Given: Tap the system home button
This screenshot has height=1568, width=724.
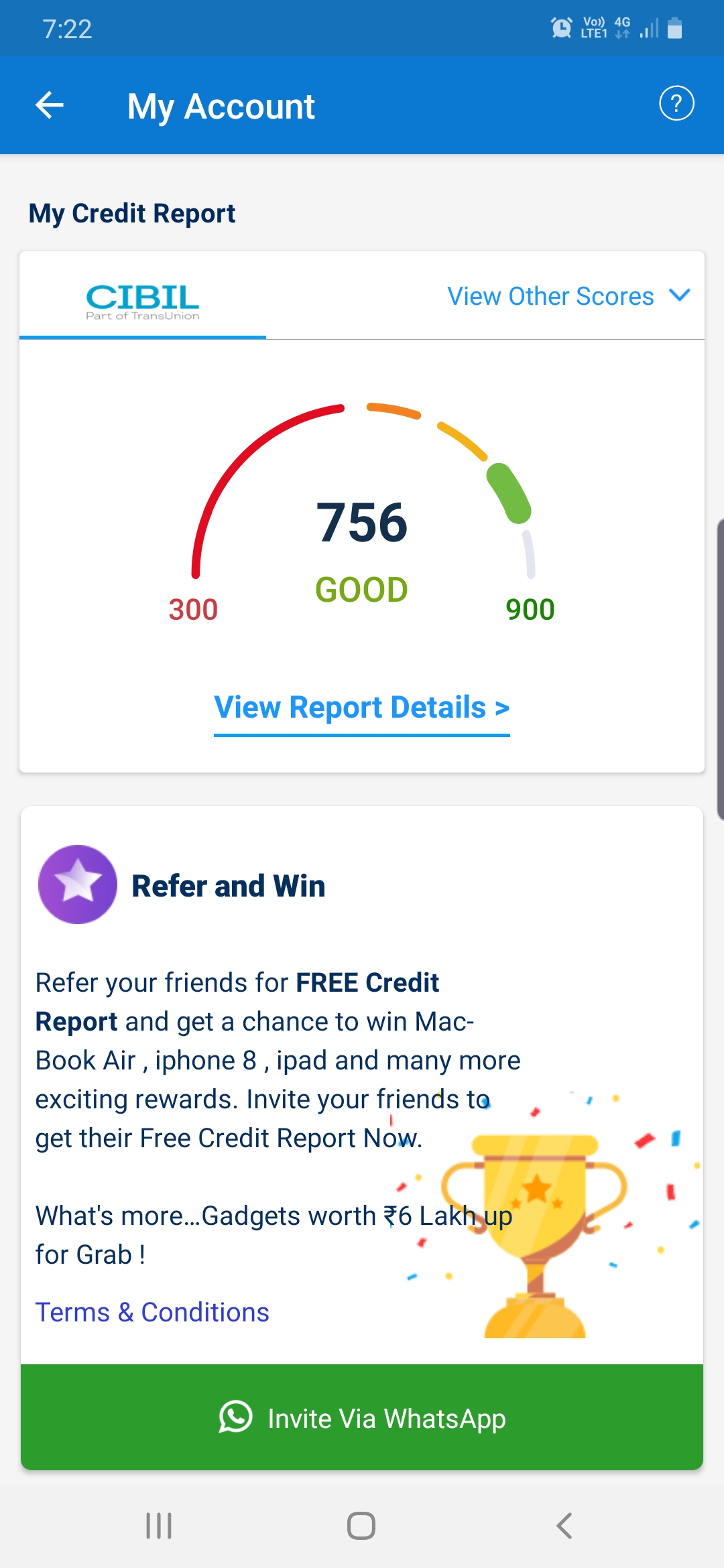Looking at the screenshot, I should pyautogui.click(x=361, y=1526).
